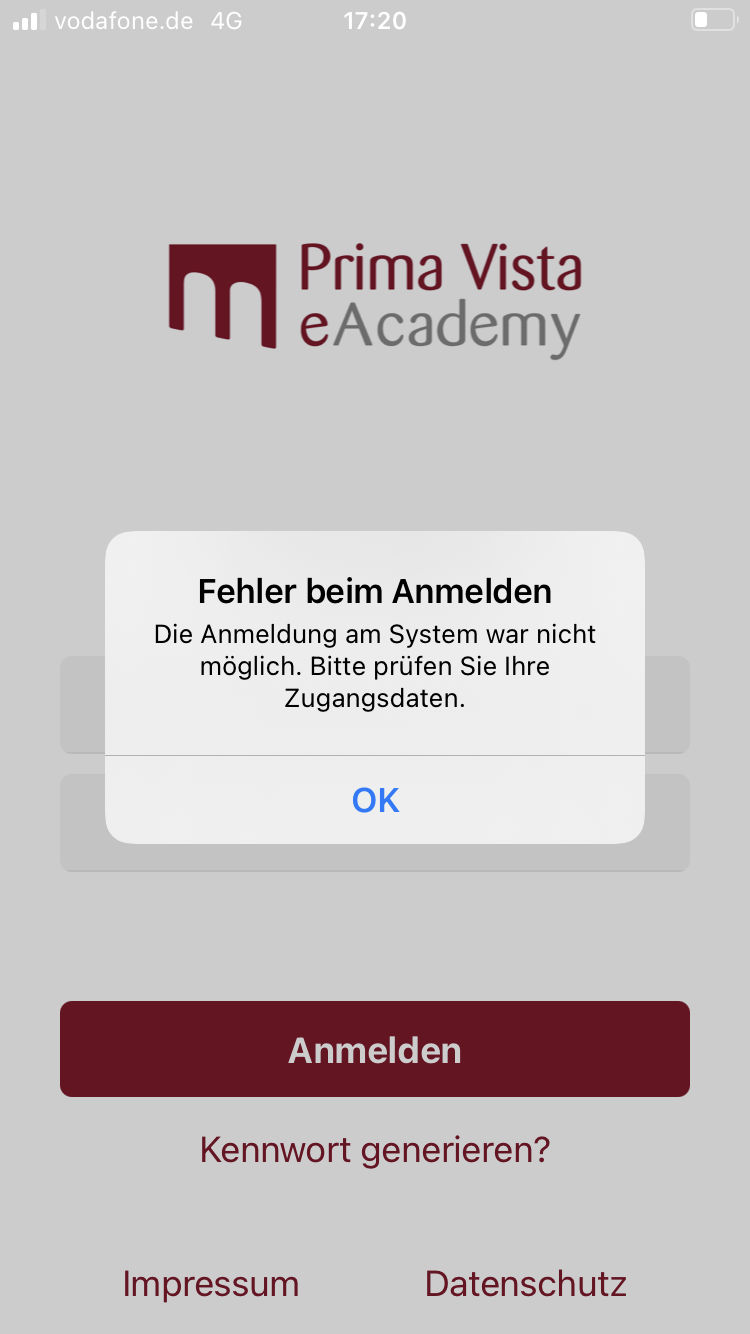Dismiss the login error with OK
750x1334 pixels.
(x=375, y=800)
